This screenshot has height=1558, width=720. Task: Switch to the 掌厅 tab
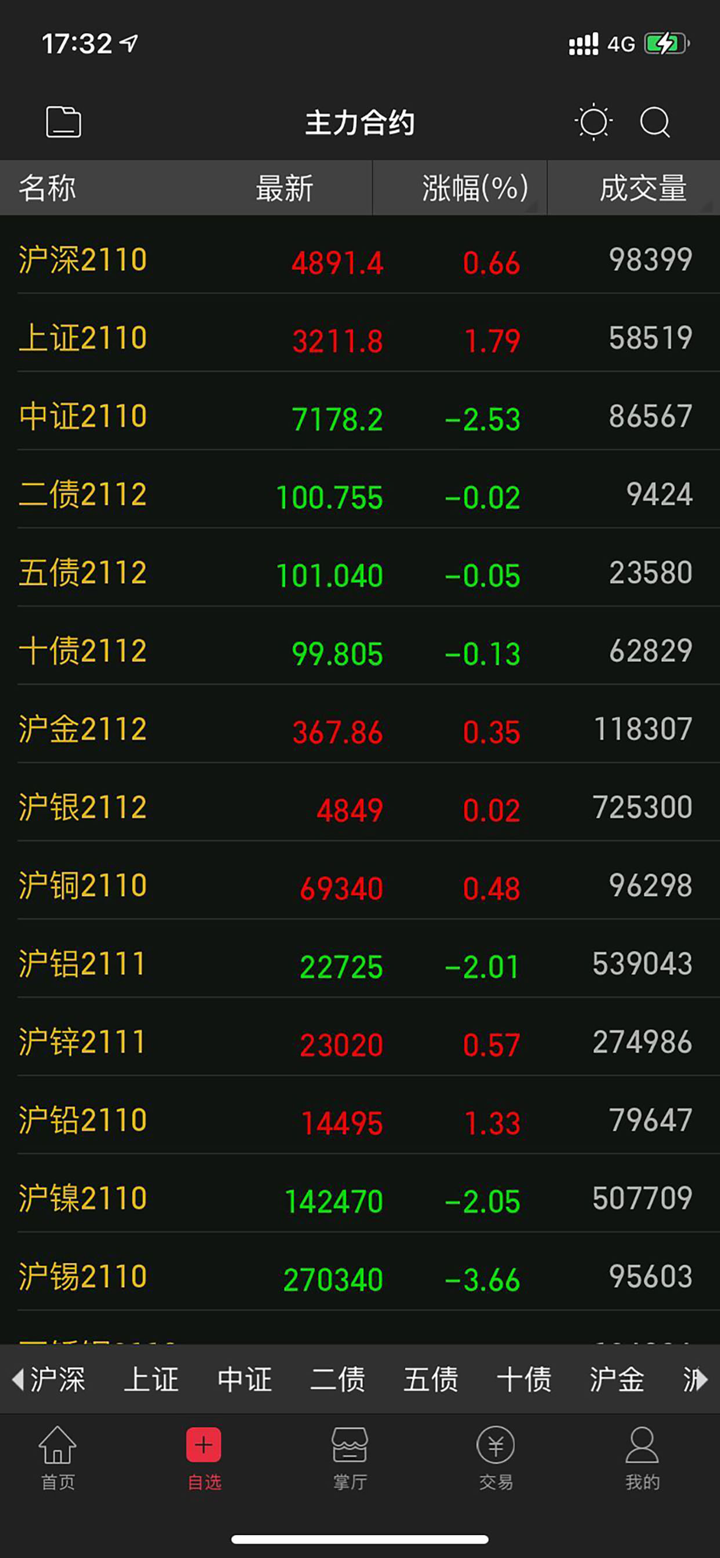point(350,1458)
